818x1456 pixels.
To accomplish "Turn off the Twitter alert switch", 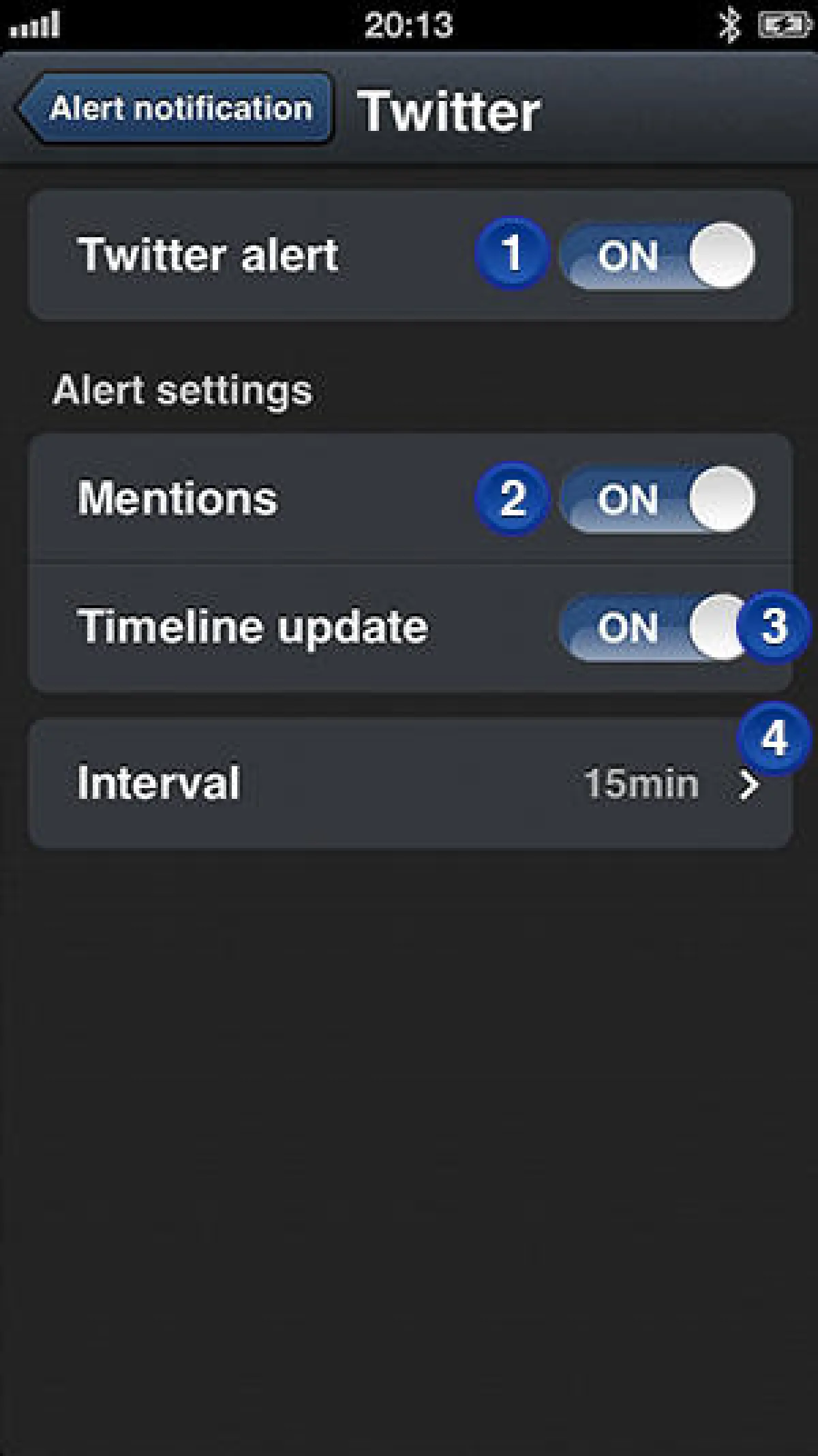I will tap(656, 256).
